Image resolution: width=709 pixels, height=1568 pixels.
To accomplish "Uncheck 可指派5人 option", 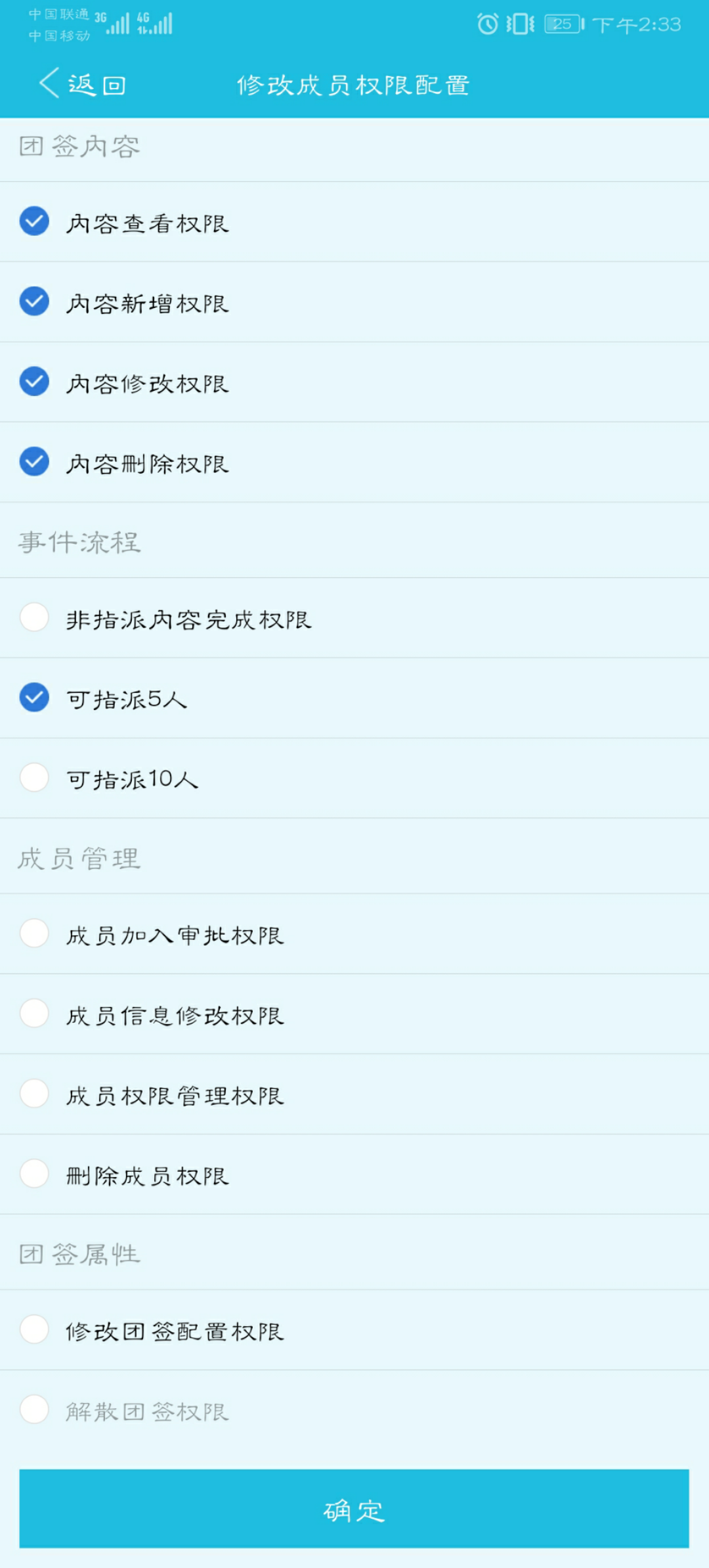I will click(x=34, y=698).
